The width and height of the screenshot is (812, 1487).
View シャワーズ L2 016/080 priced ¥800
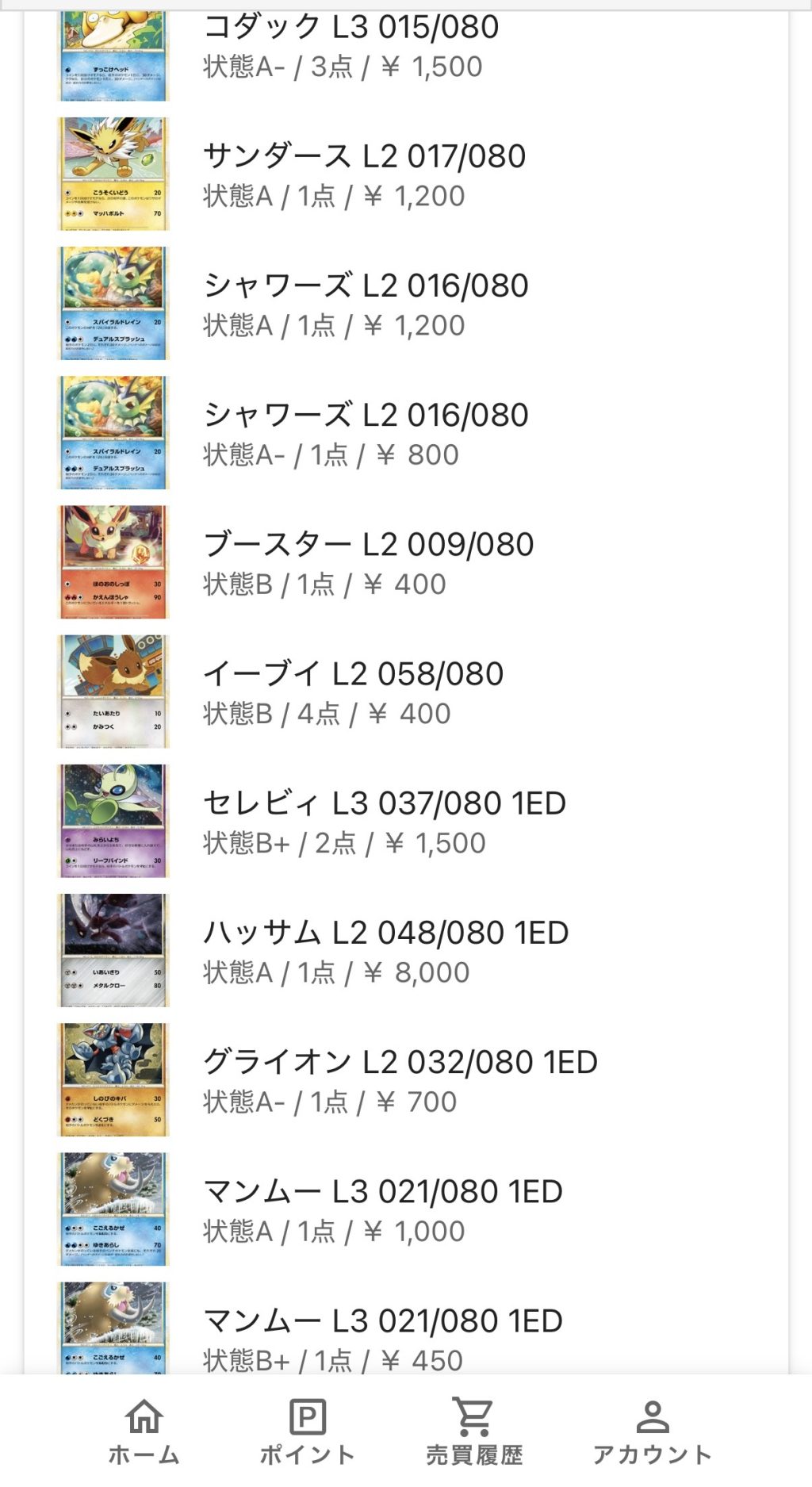[366, 433]
